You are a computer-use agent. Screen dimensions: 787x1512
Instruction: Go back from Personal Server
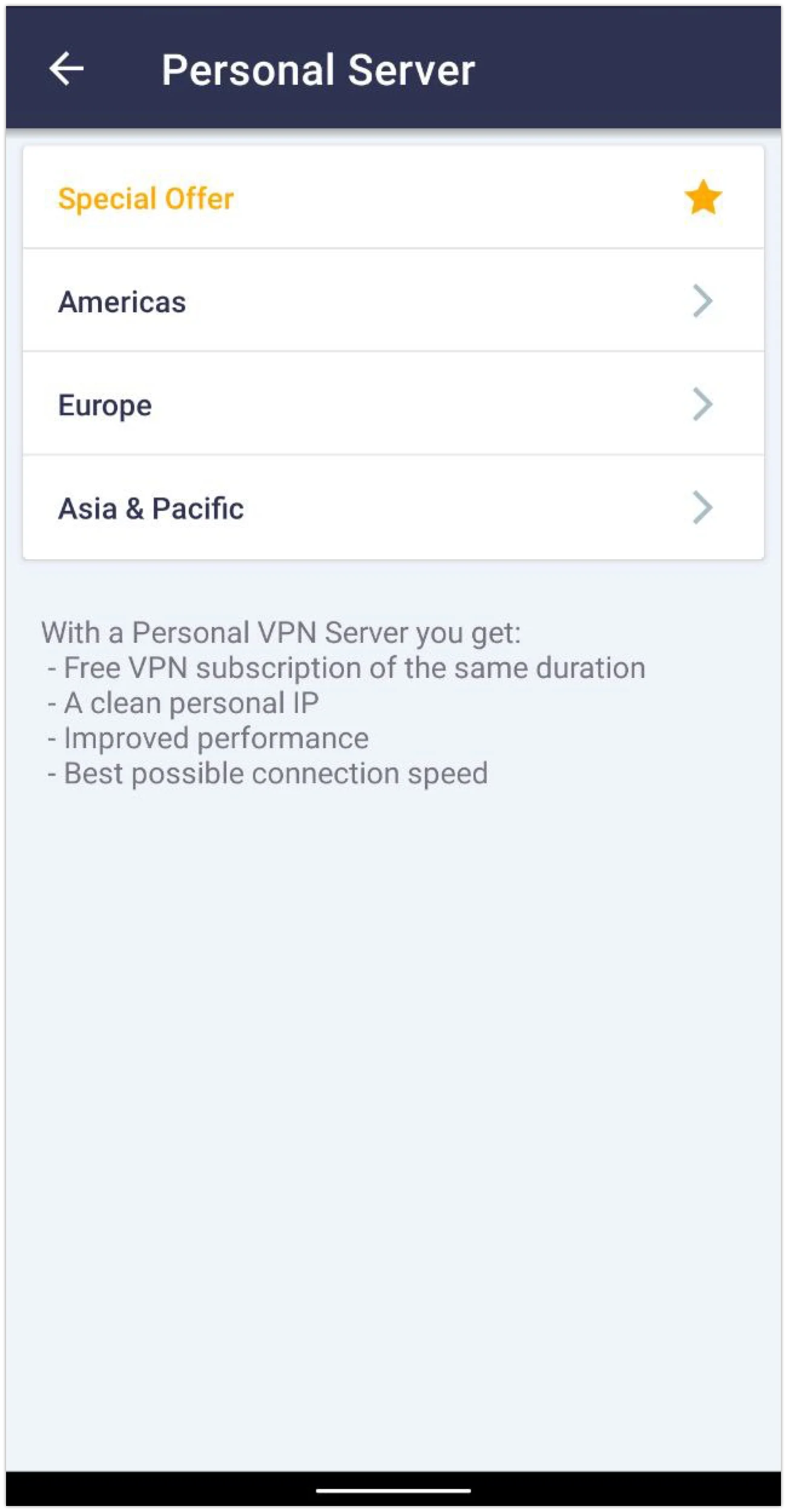tap(67, 69)
